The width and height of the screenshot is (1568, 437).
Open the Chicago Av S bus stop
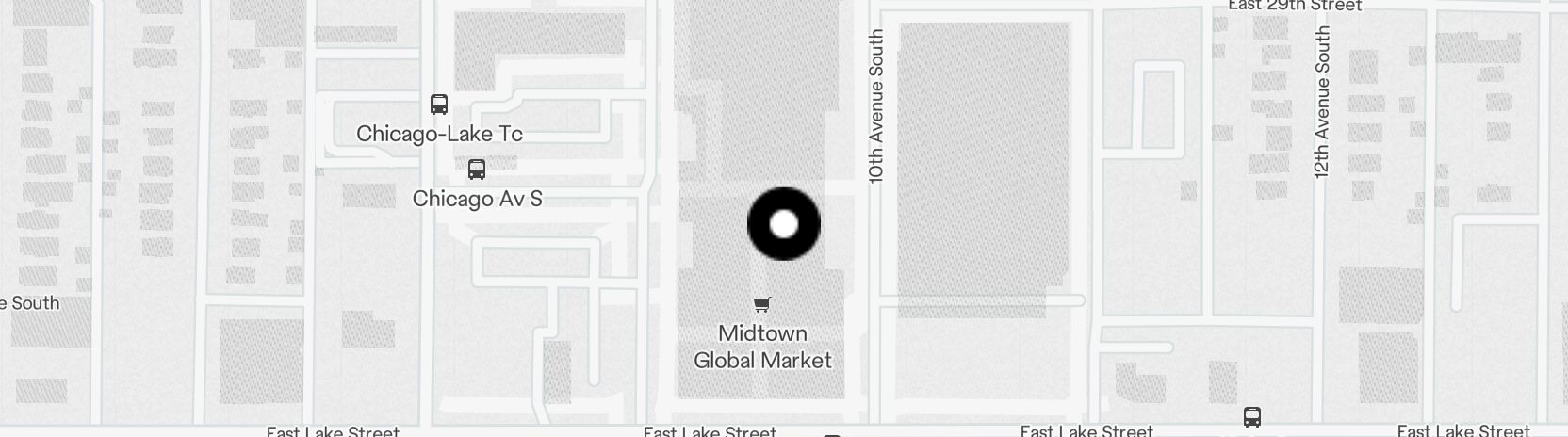477,170
